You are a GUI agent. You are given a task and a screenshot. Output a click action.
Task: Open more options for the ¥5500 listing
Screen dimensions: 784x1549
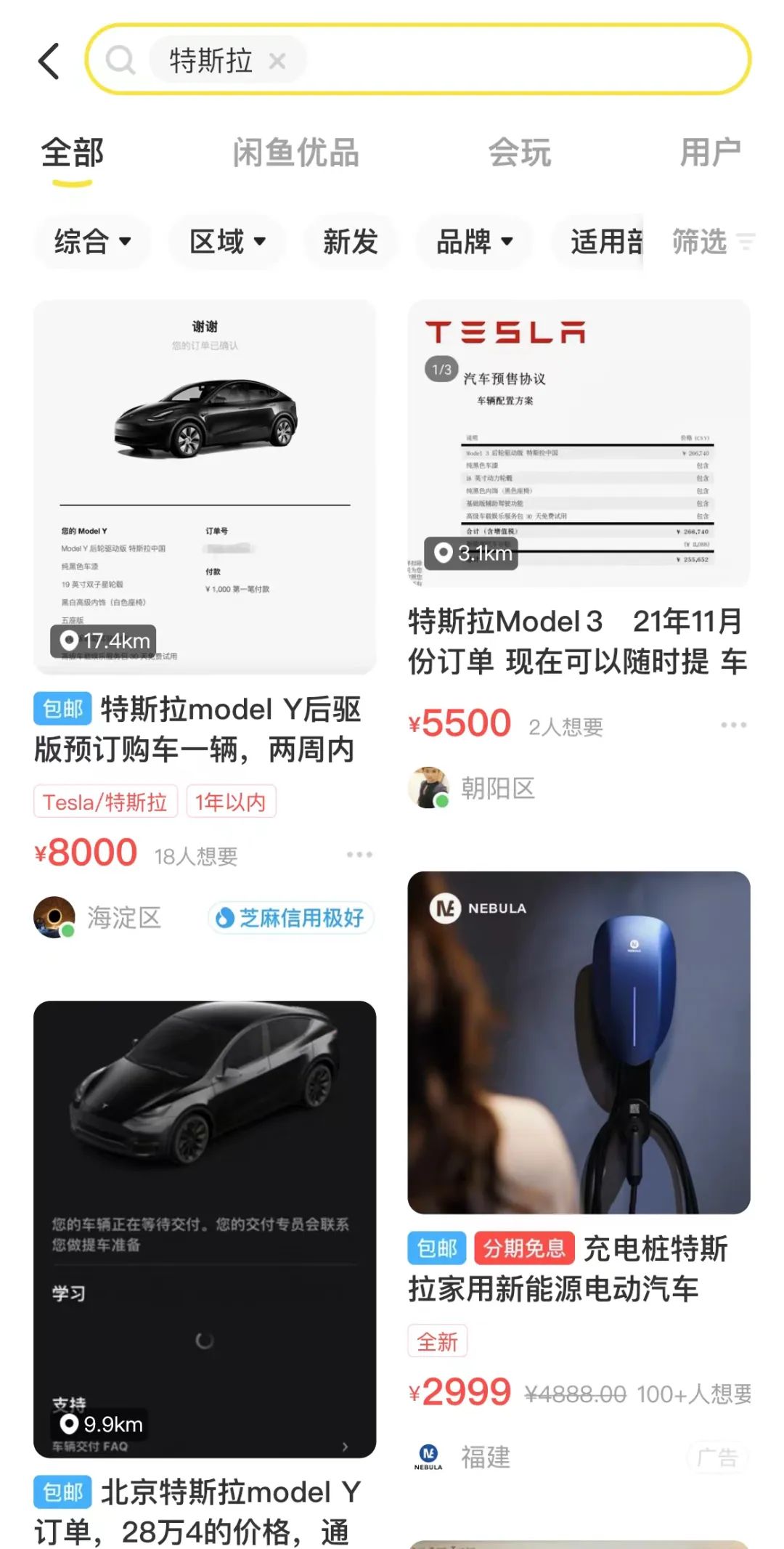click(733, 725)
